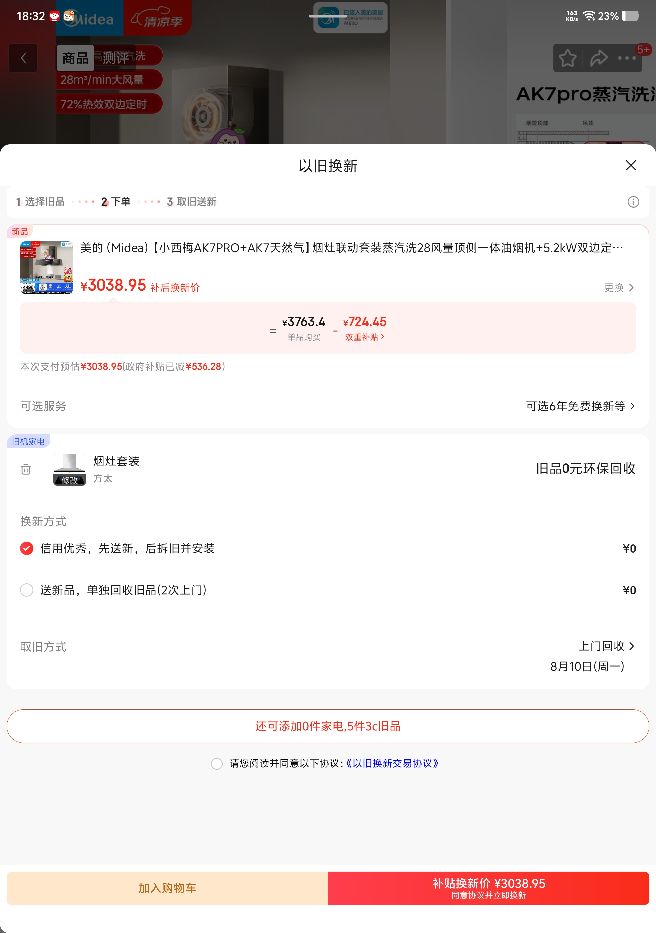The width and height of the screenshot is (656, 933).
Task: Open 以旧换新交易协议 link
Action: 392,763
